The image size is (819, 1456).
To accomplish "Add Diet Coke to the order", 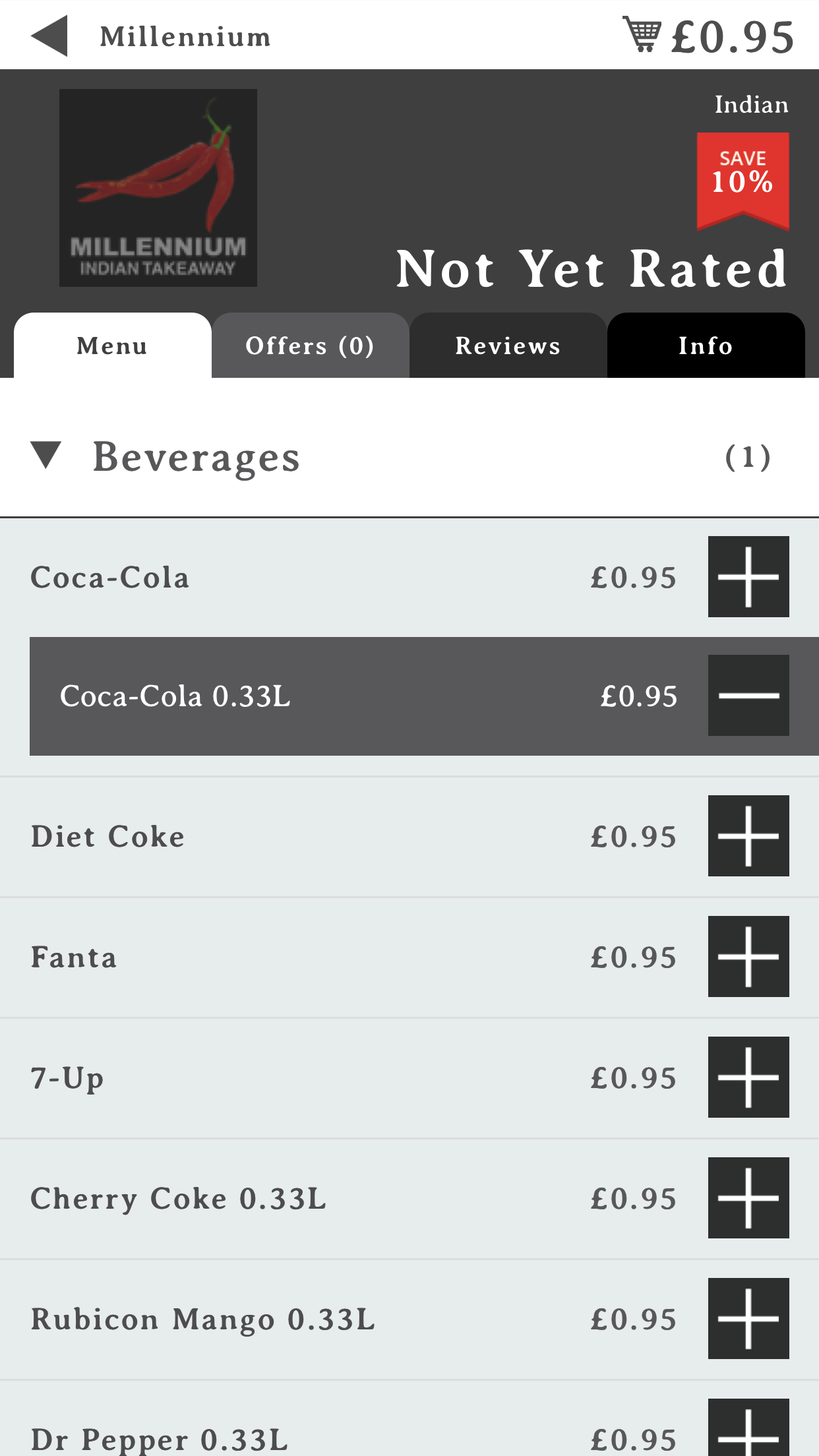I will [748, 836].
